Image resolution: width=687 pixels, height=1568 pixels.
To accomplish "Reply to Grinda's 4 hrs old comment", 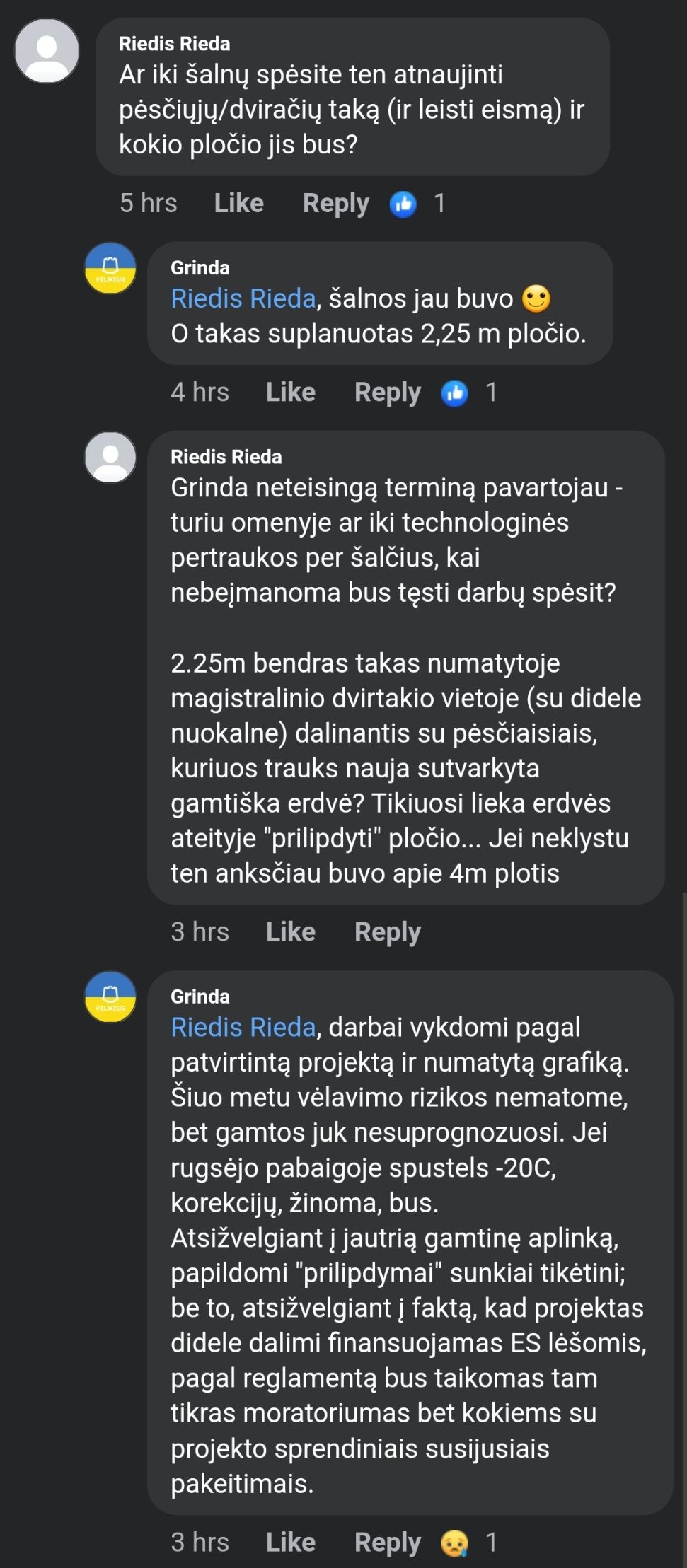I will tap(387, 392).
